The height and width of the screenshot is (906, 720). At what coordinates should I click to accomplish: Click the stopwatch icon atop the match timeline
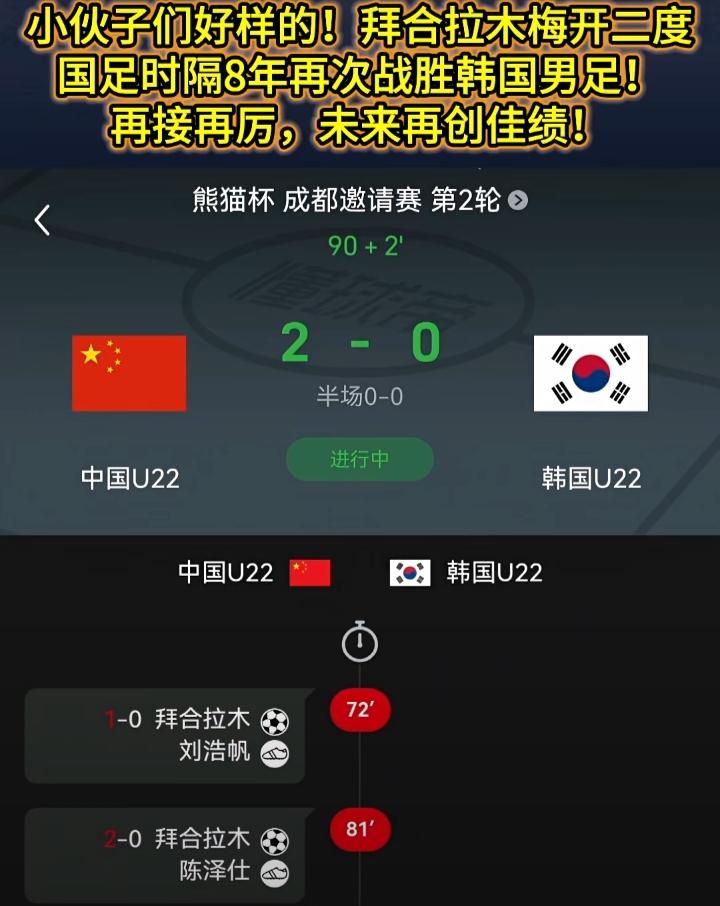(x=360, y=645)
